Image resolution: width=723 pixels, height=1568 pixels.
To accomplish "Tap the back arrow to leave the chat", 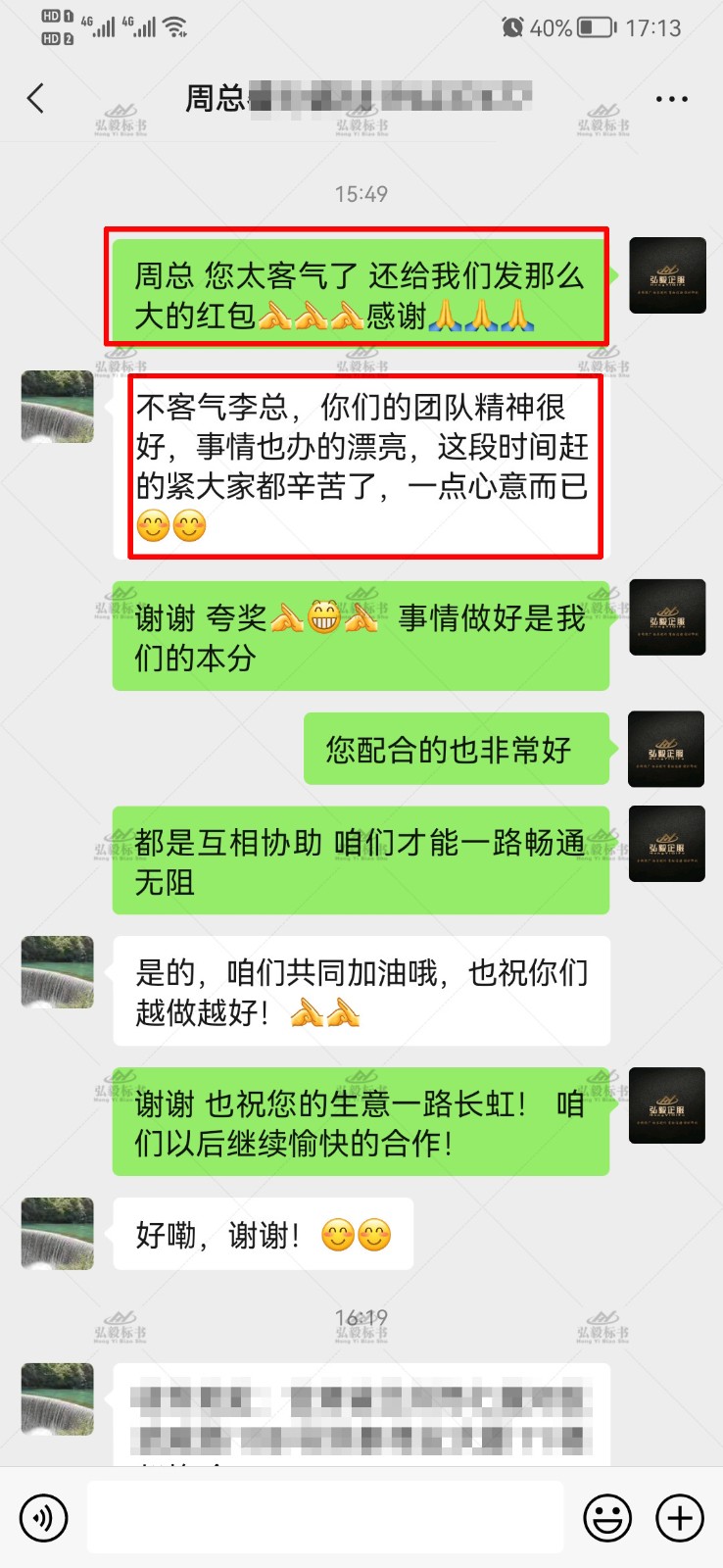I will pyautogui.click(x=35, y=98).
